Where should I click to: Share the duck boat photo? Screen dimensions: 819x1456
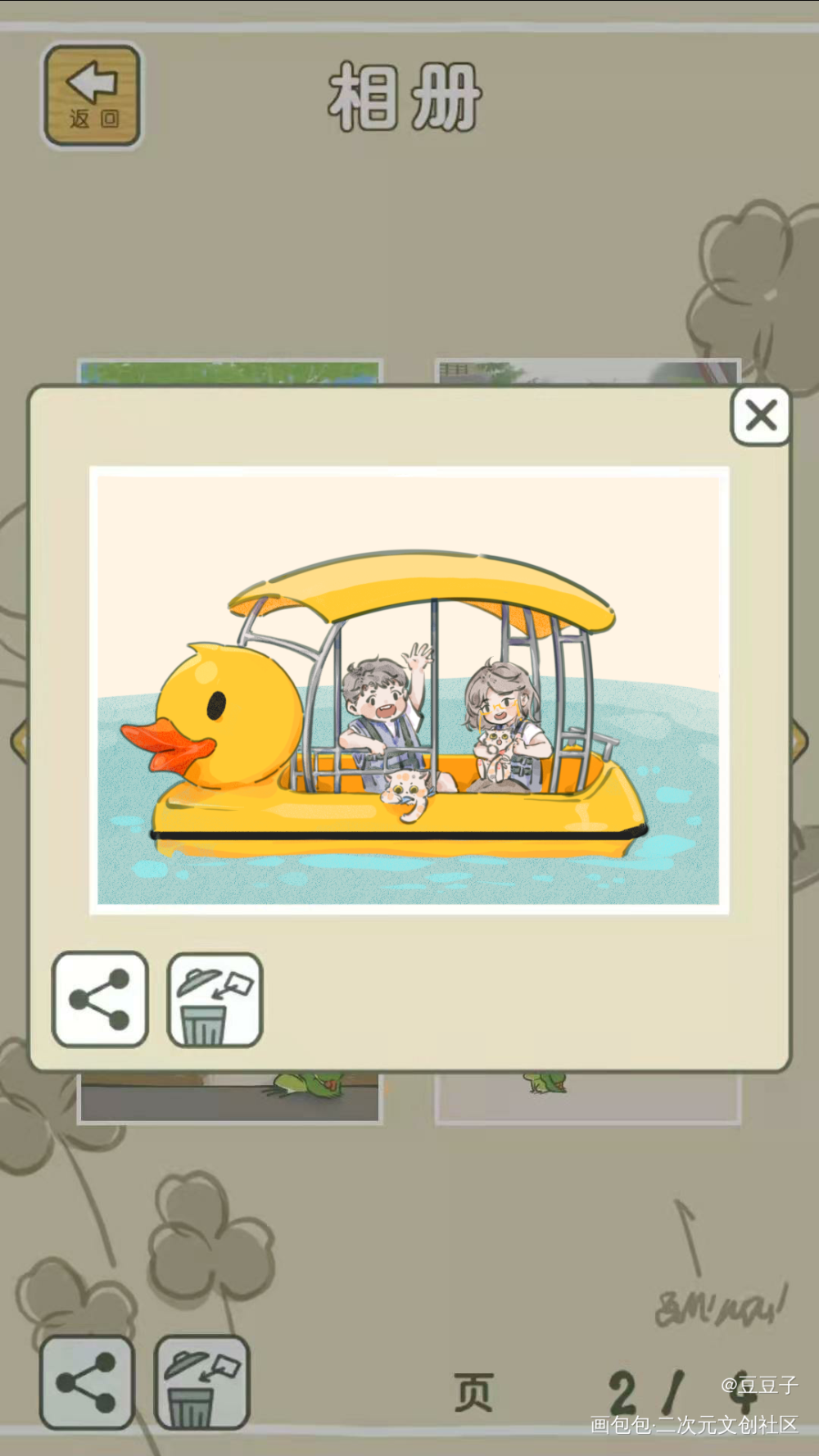(100, 999)
